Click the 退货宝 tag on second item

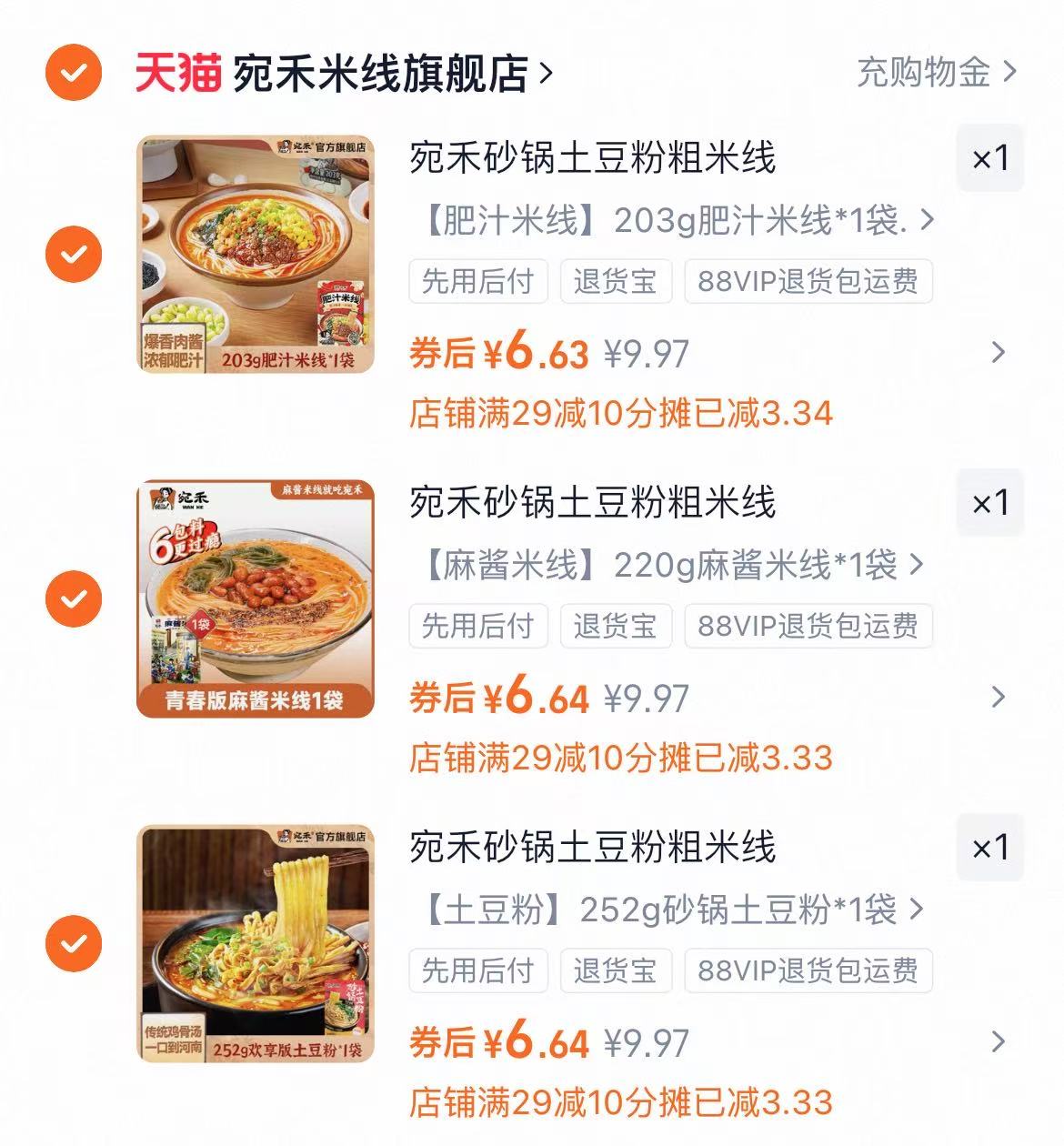(x=617, y=626)
